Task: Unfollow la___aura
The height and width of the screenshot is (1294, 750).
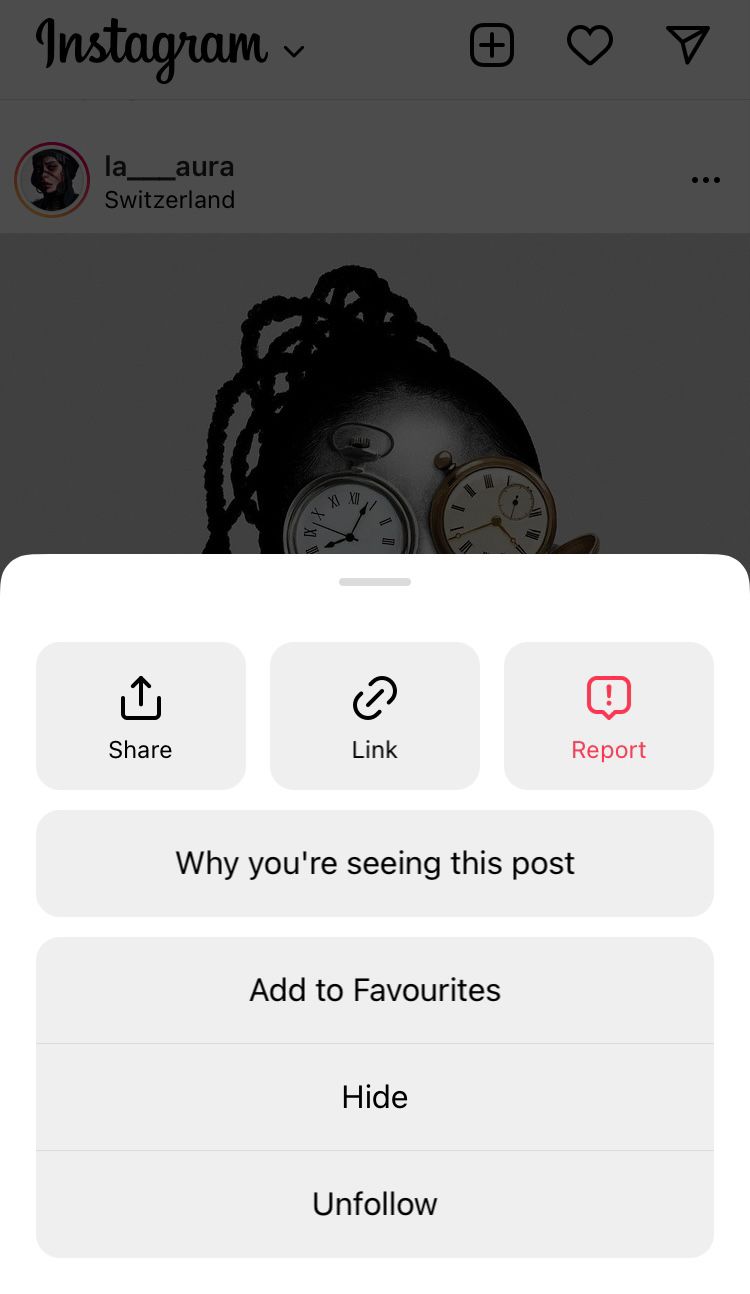Action: pos(375,1204)
